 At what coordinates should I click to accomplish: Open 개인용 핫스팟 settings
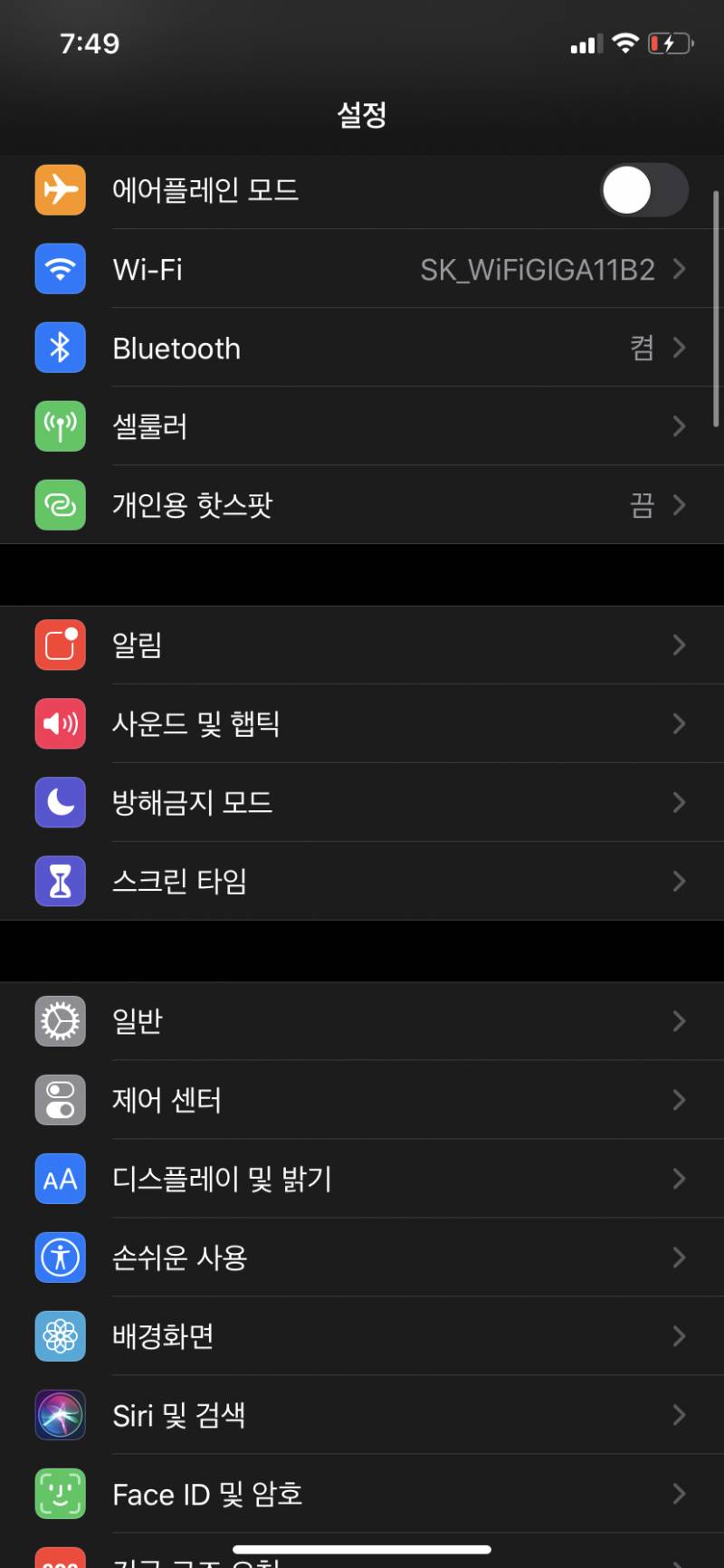tap(362, 505)
